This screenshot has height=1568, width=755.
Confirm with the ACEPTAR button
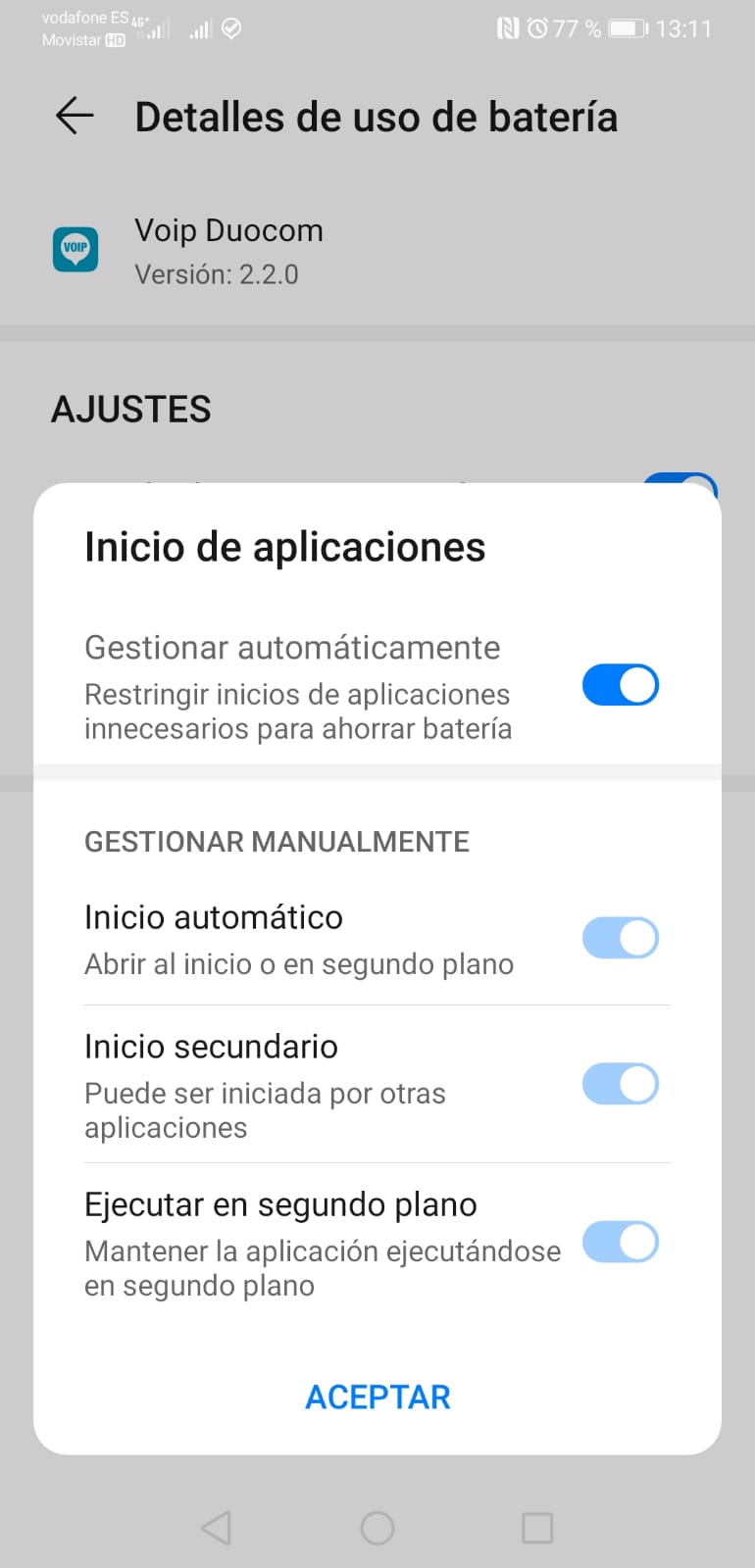[x=377, y=1396]
